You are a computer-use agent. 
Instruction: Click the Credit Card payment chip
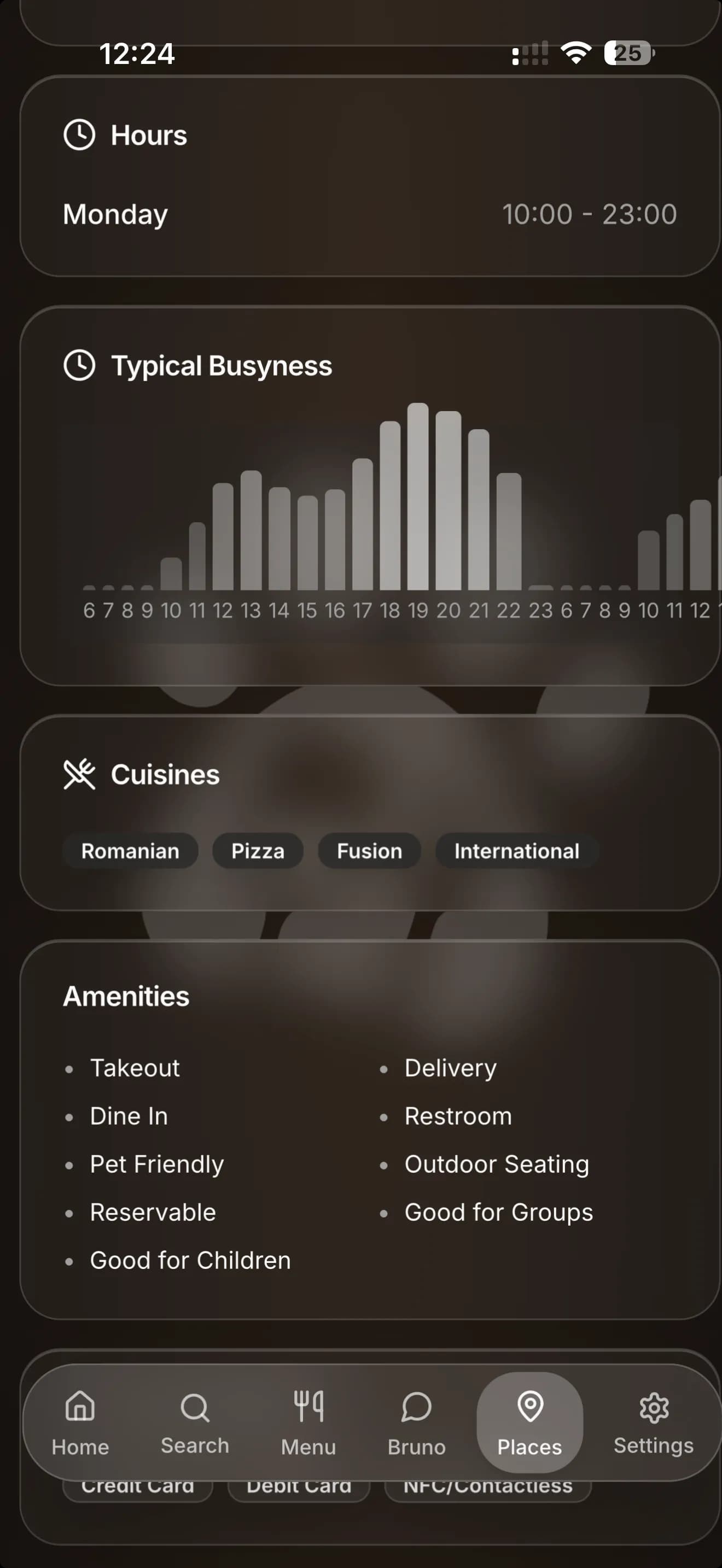[x=138, y=1485]
